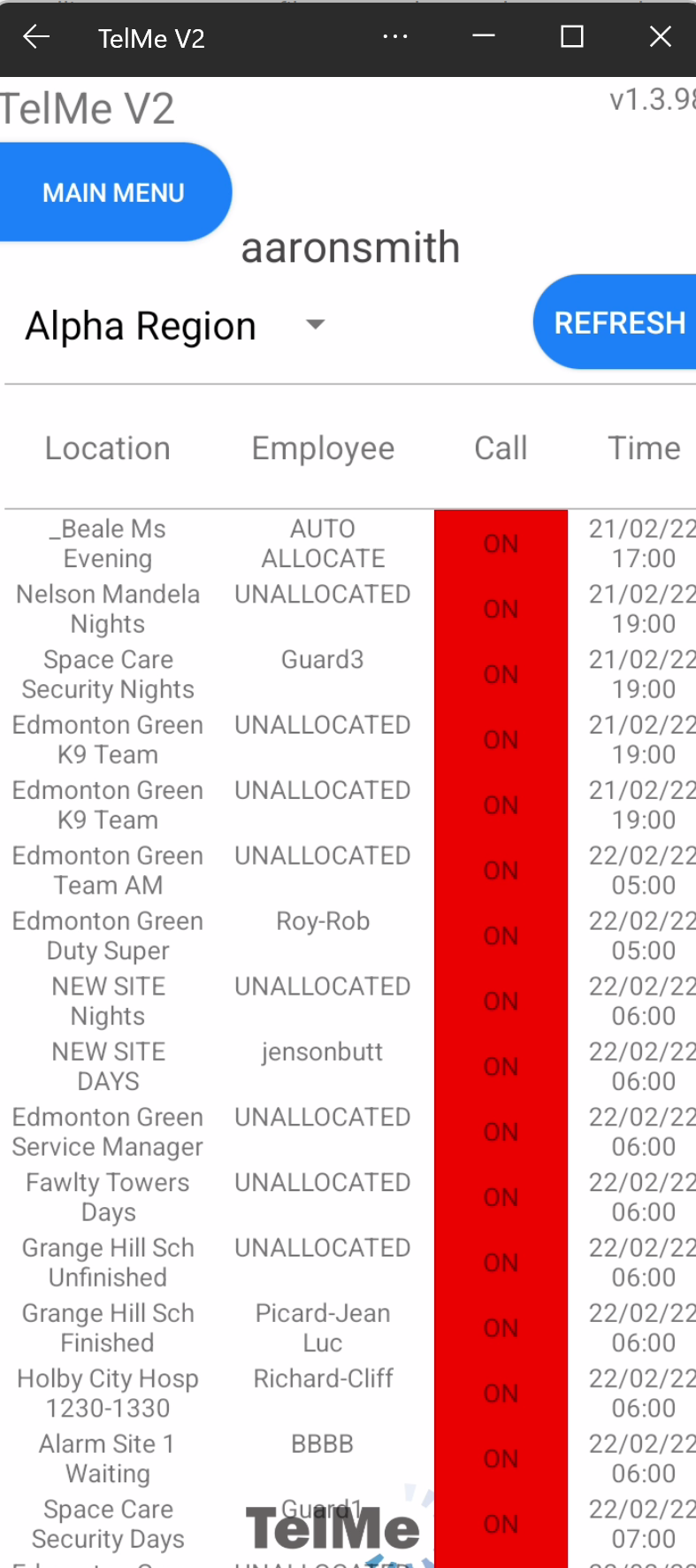Image resolution: width=696 pixels, height=1568 pixels.
Task: Click the back arrow in the title bar
Action: pyautogui.click(x=34, y=37)
